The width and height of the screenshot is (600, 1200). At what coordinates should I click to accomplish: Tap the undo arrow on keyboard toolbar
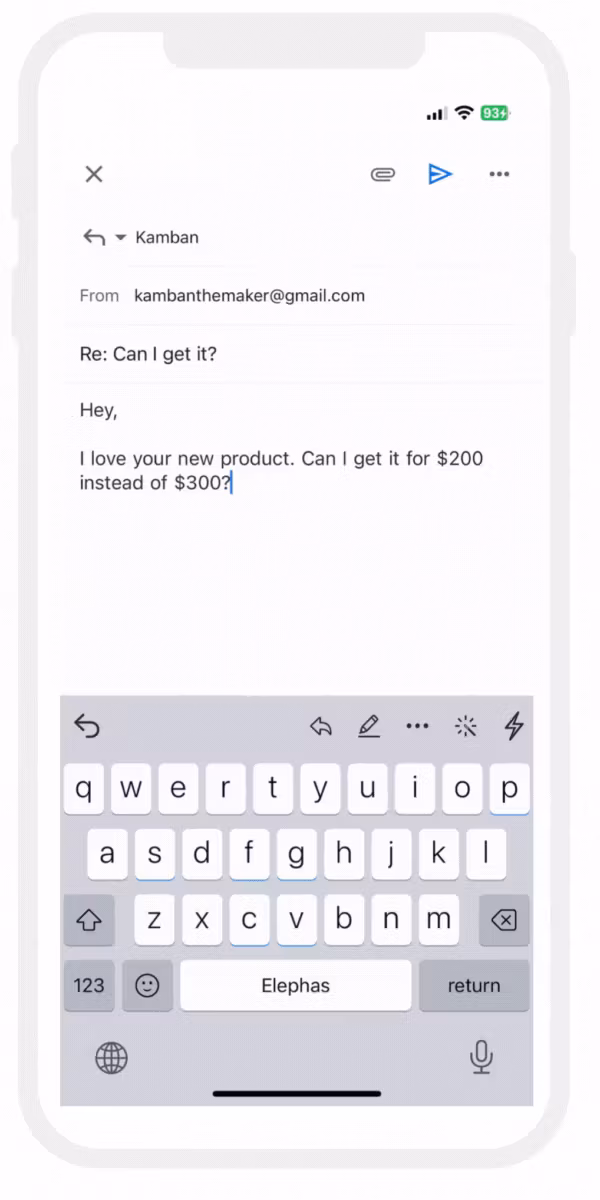pos(87,726)
